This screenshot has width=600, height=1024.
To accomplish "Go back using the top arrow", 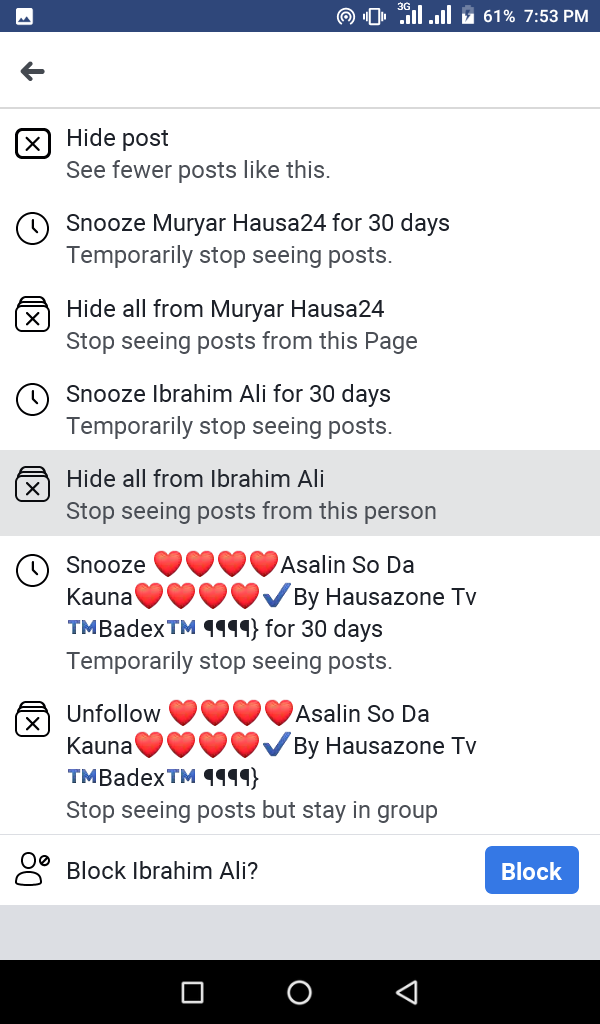I will [x=32, y=71].
